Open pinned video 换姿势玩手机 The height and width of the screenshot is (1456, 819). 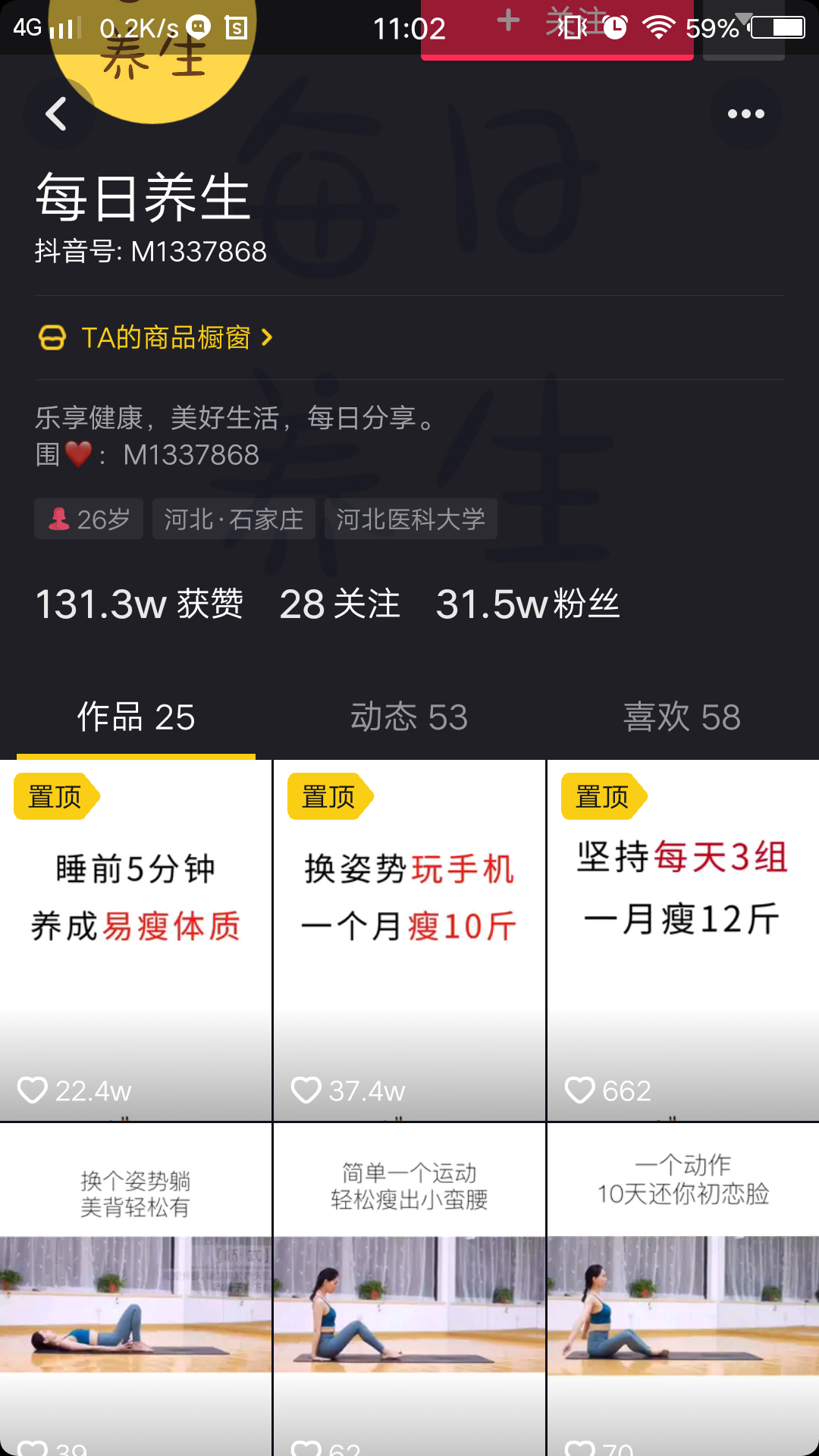point(409,940)
